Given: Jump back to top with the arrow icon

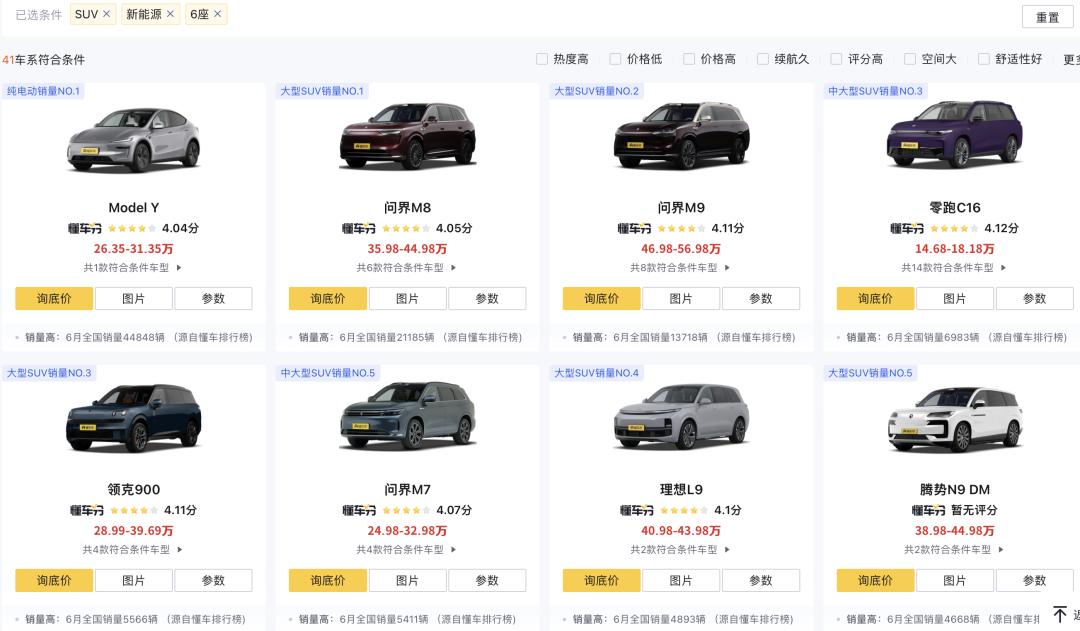Looking at the screenshot, I should point(1060,614).
